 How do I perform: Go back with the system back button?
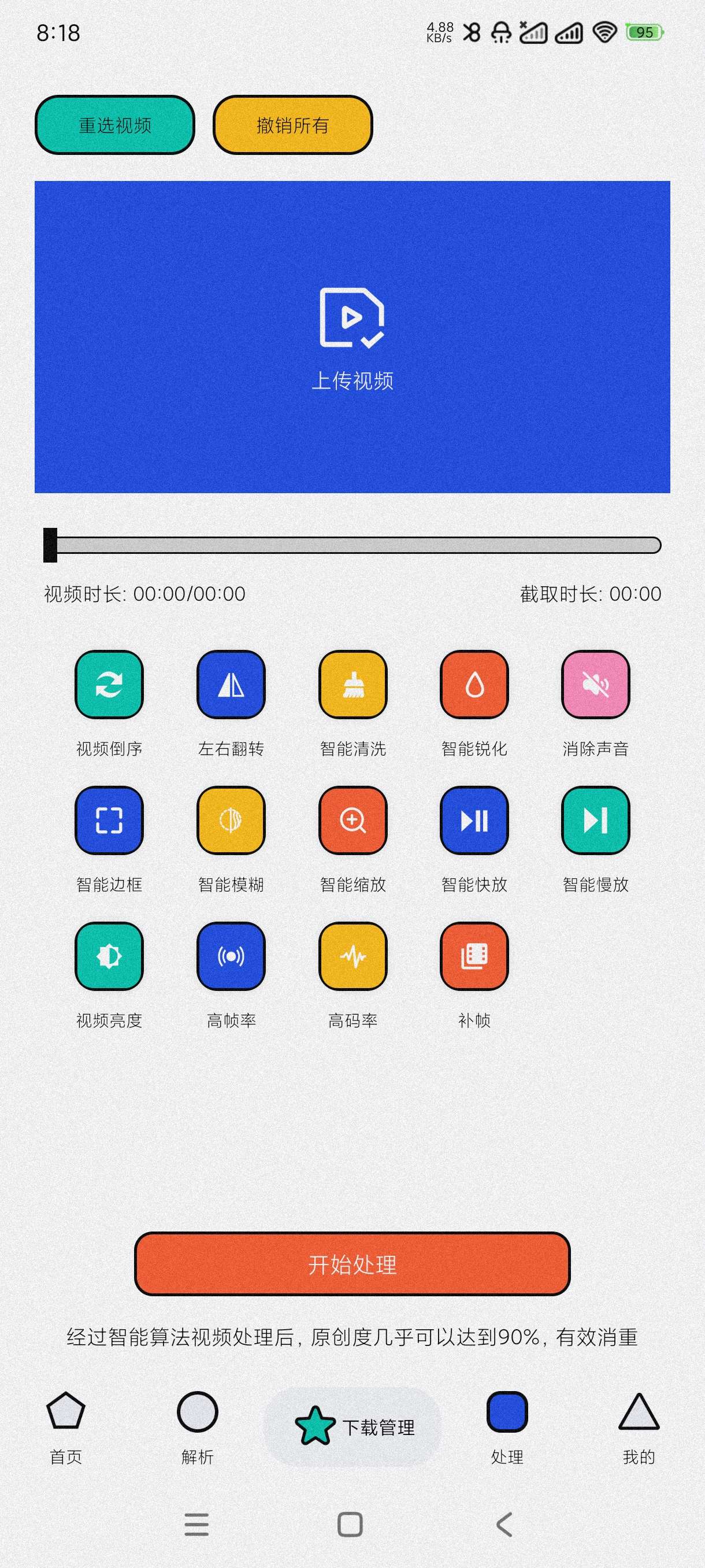point(504,1525)
